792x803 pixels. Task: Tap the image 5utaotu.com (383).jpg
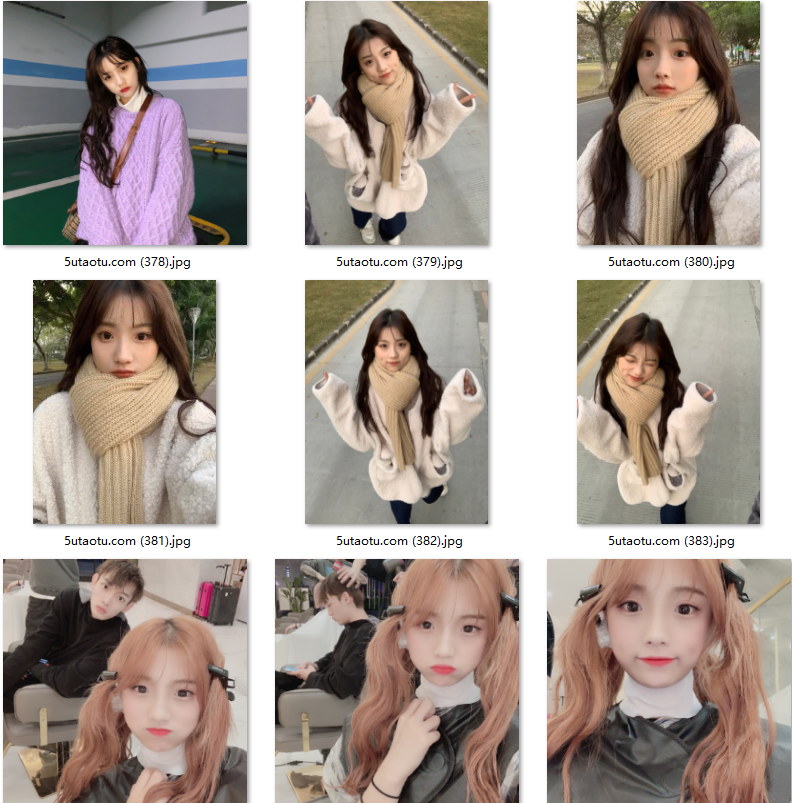[x=668, y=402]
